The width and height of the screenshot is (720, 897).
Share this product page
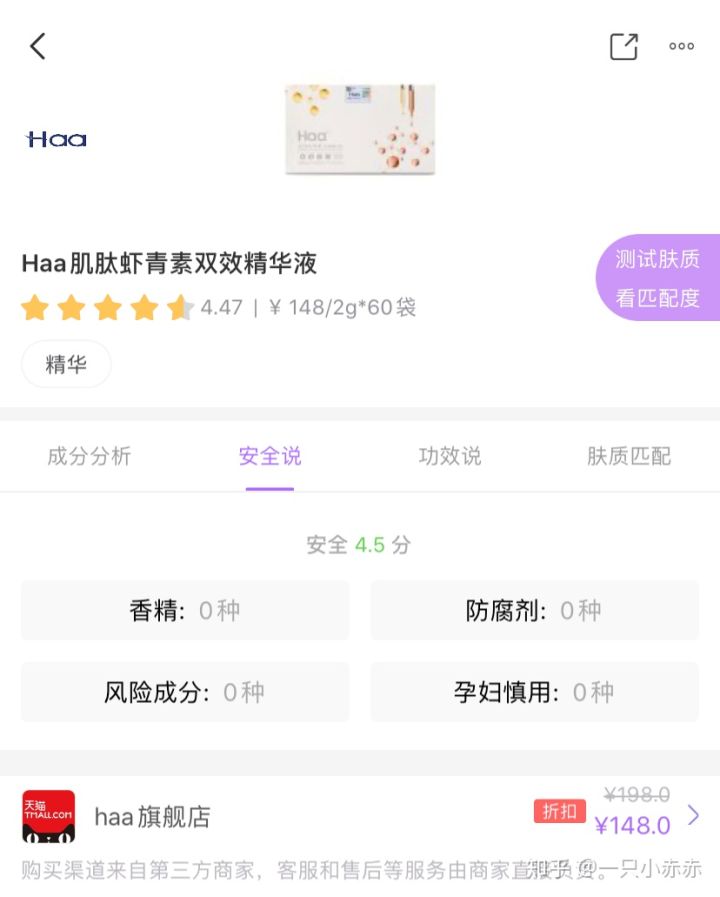[623, 46]
